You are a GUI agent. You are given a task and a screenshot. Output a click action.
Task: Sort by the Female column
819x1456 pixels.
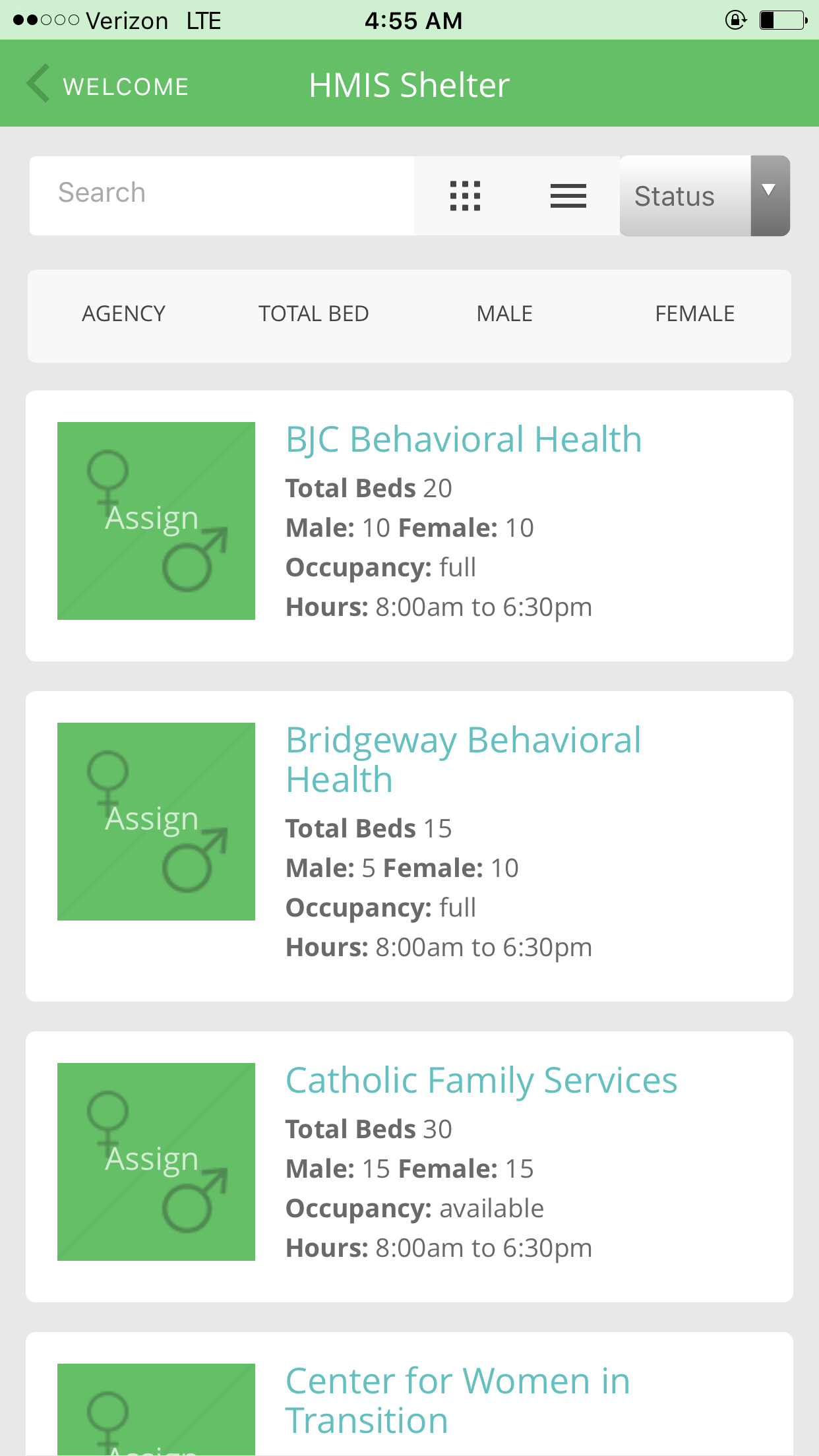(694, 314)
